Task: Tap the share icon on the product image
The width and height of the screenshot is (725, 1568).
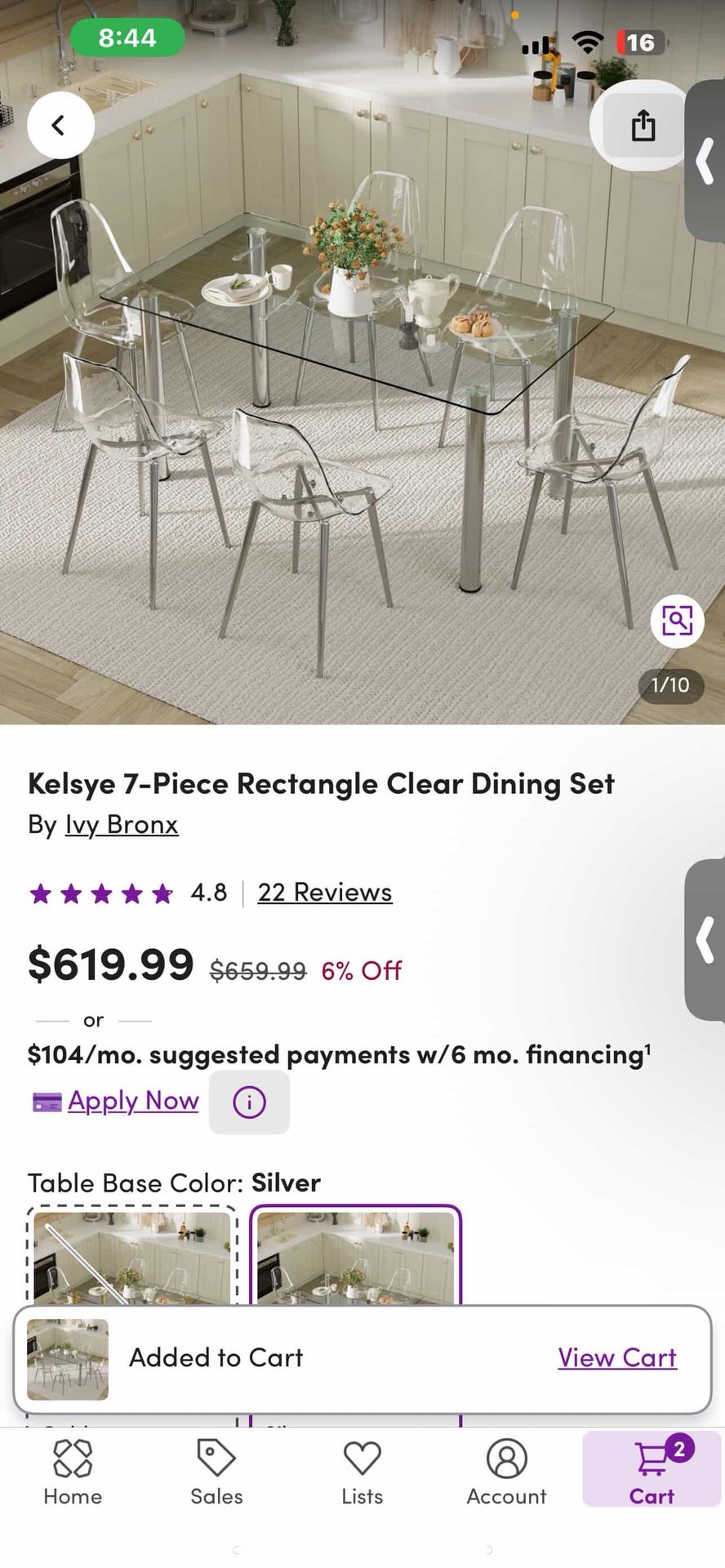Action: pos(643,126)
